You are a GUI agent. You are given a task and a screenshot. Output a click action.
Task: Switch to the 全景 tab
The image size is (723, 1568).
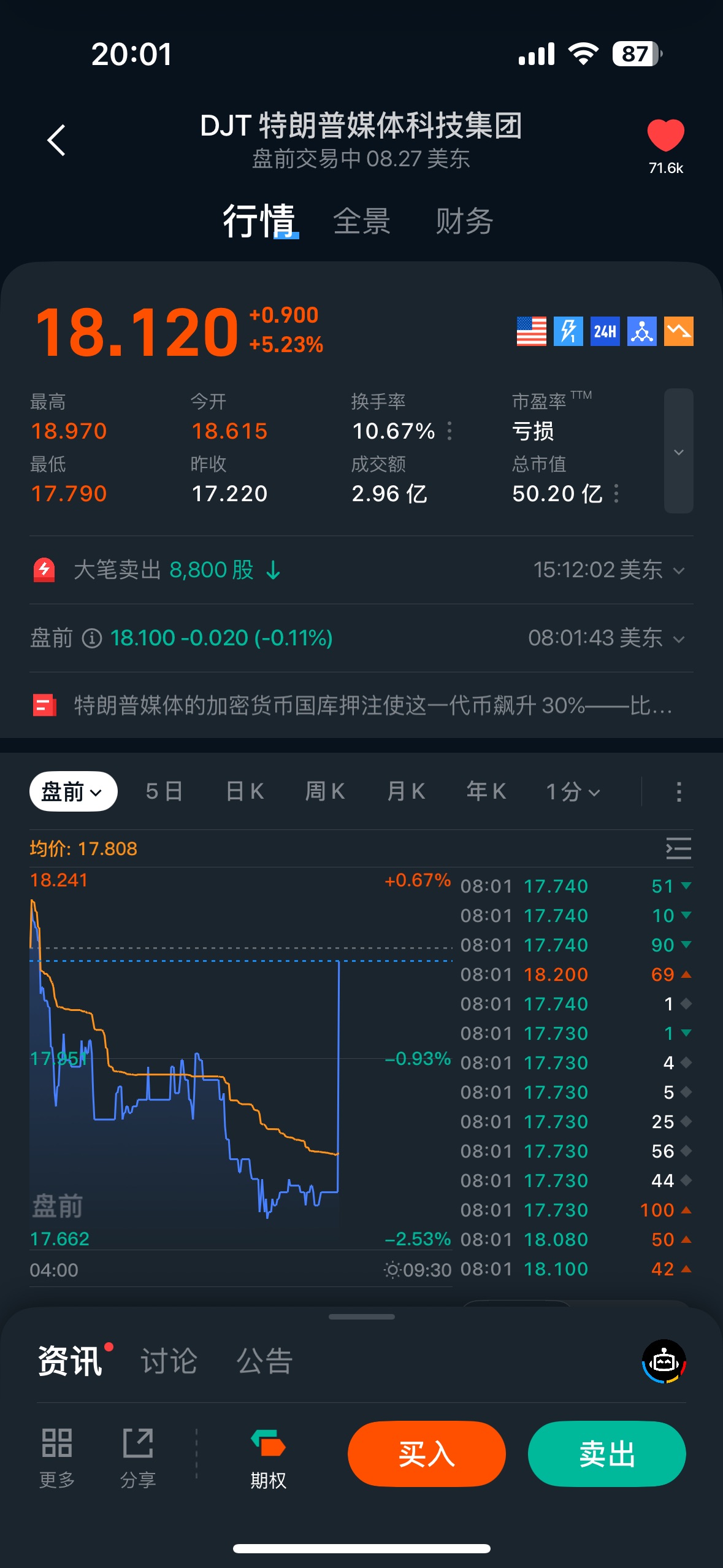[x=362, y=221]
